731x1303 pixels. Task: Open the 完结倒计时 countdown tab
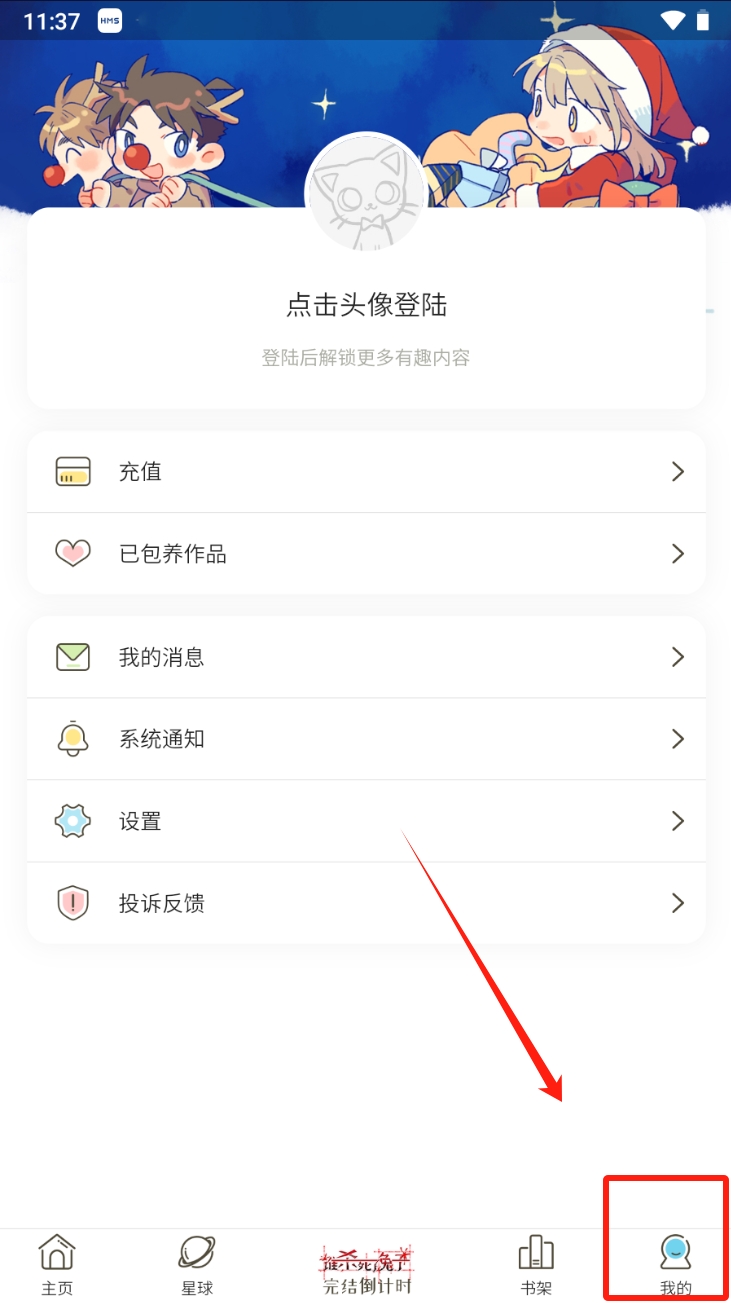(367, 1268)
